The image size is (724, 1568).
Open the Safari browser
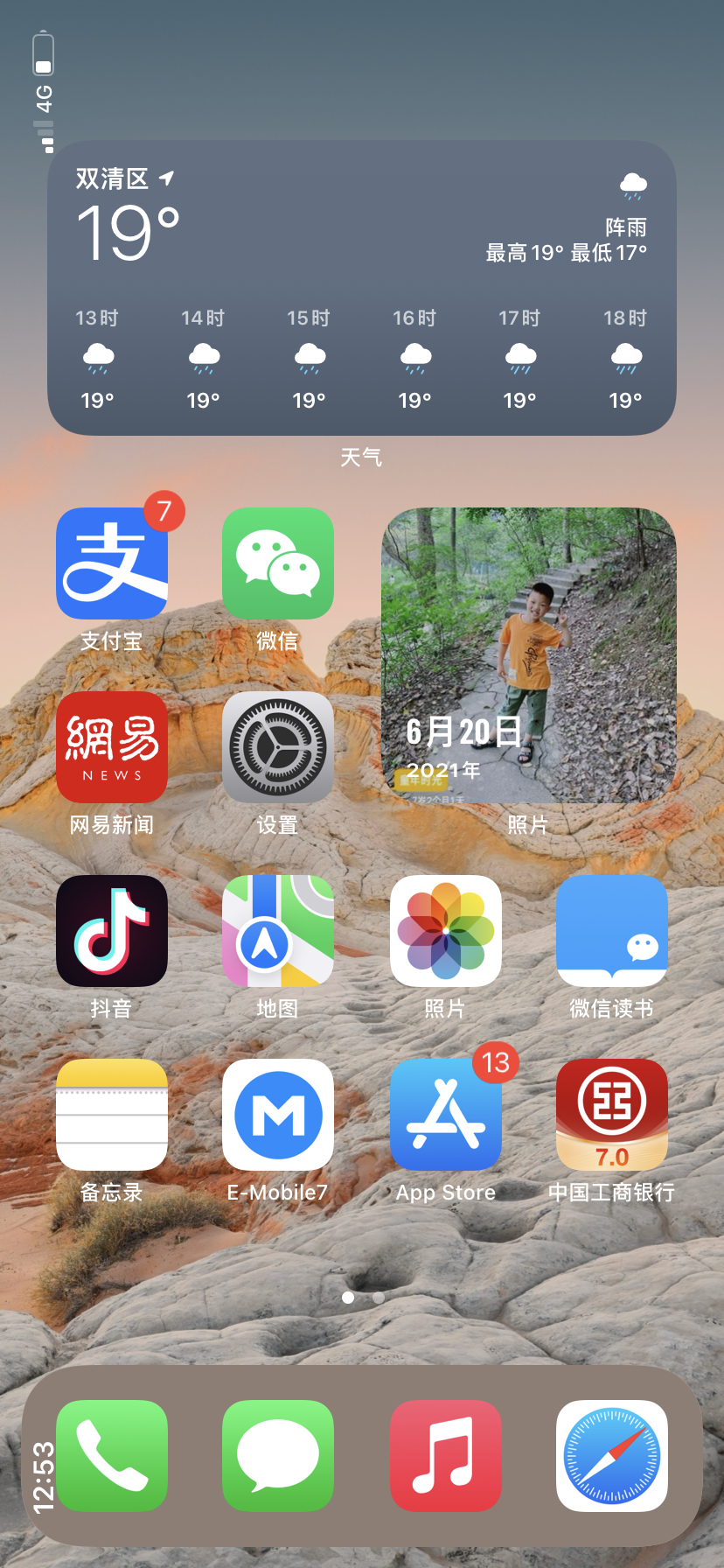click(x=611, y=1456)
